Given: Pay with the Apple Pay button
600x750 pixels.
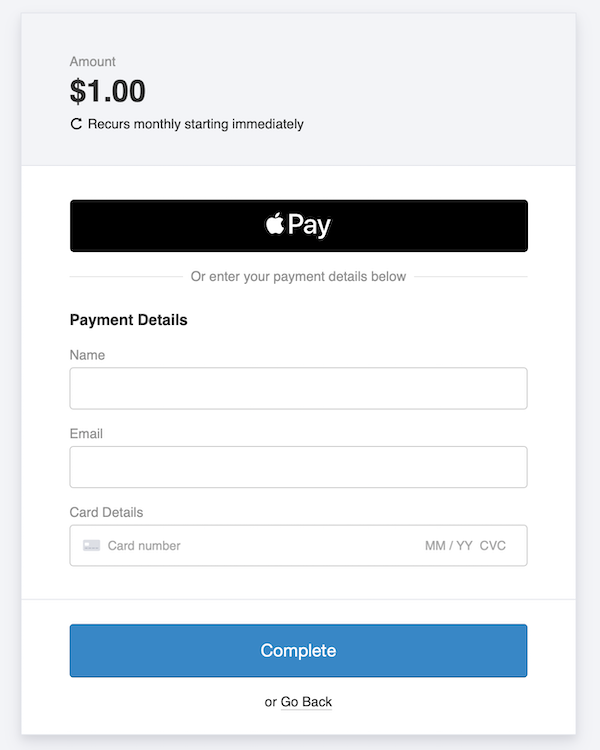Looking at the screenshot, I should pyautogui.click(x=298, y=226).
